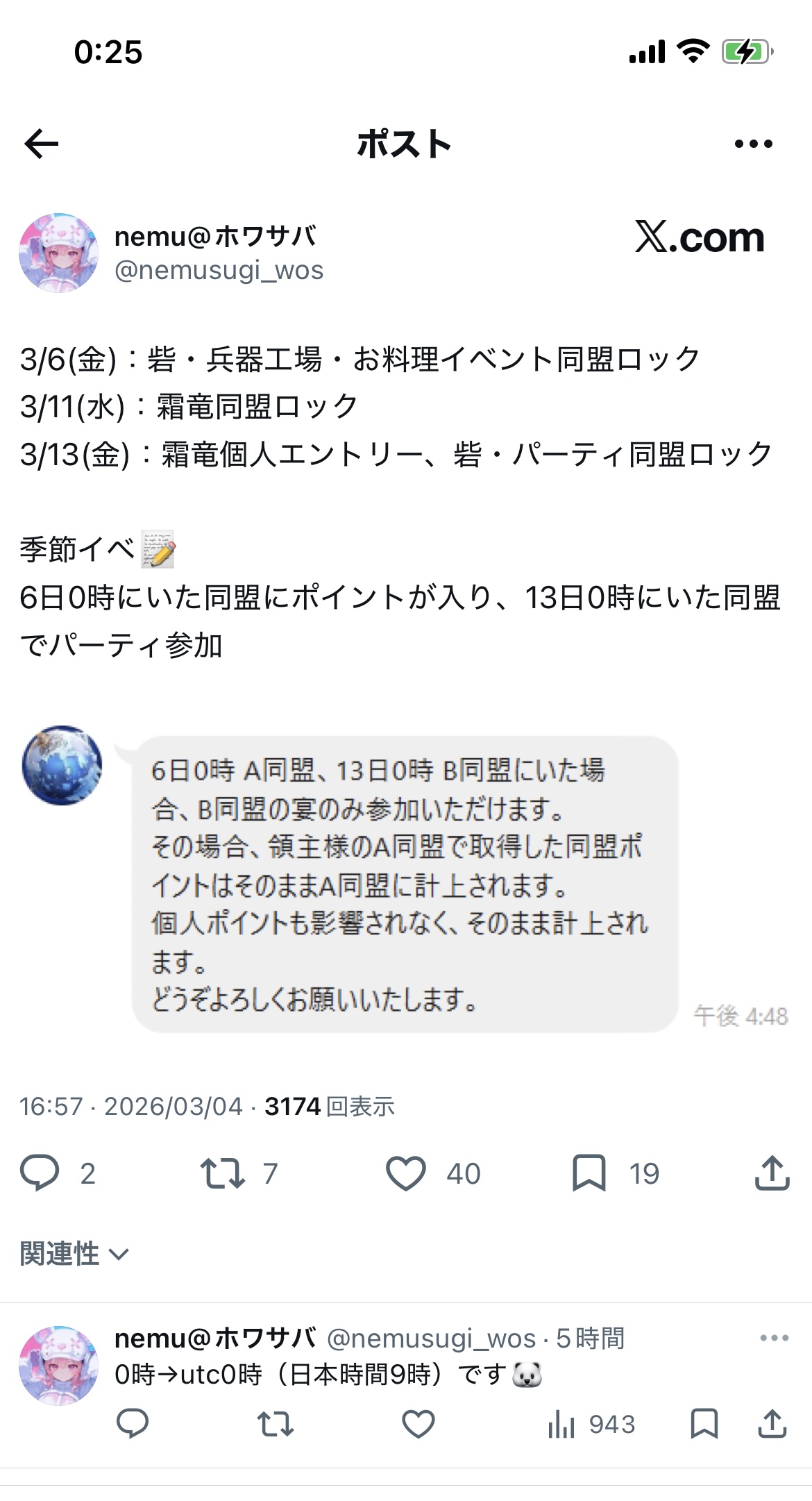Open the @nemusugi_wos profile from the author handle
Screen dimensions: 812x1501
tap(219, 270)
